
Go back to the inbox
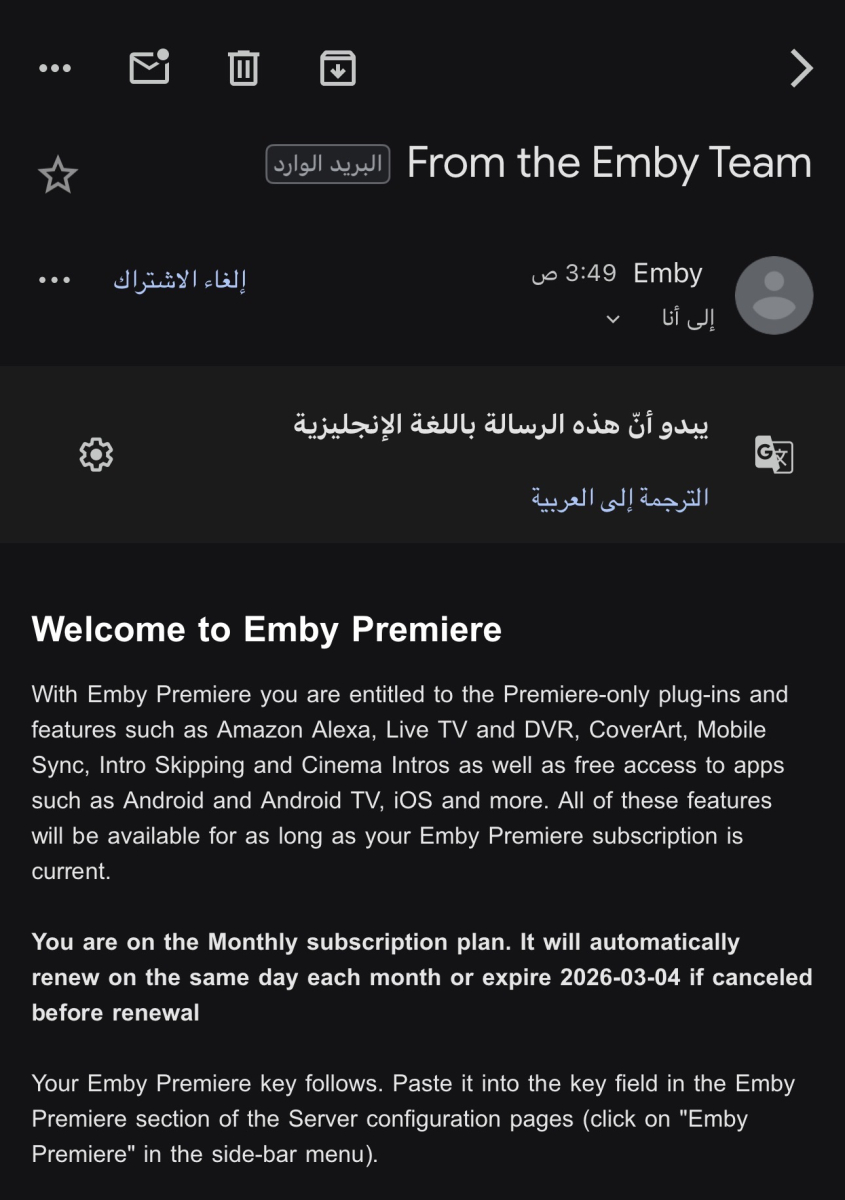click(x=801, y=68)
